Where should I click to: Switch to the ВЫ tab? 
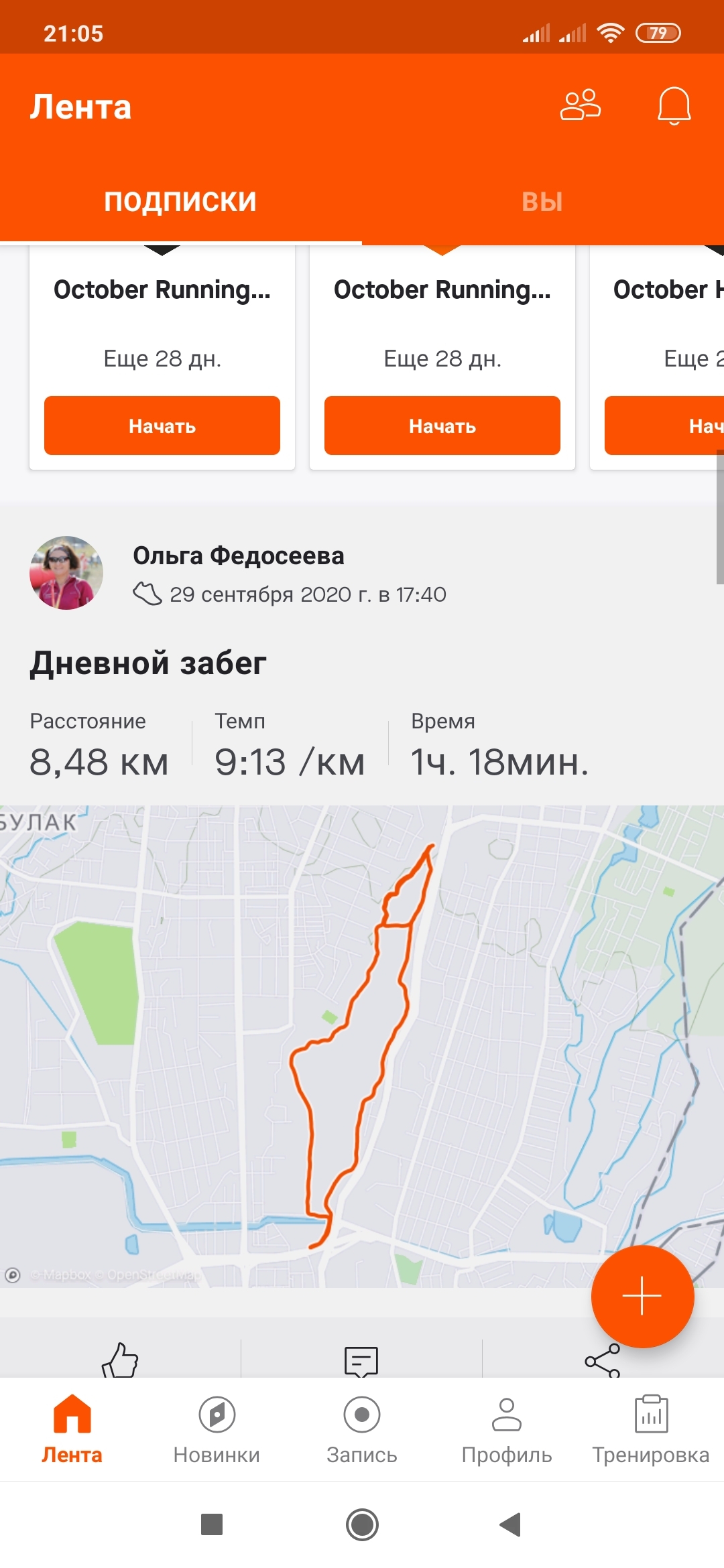click(542, 202)
